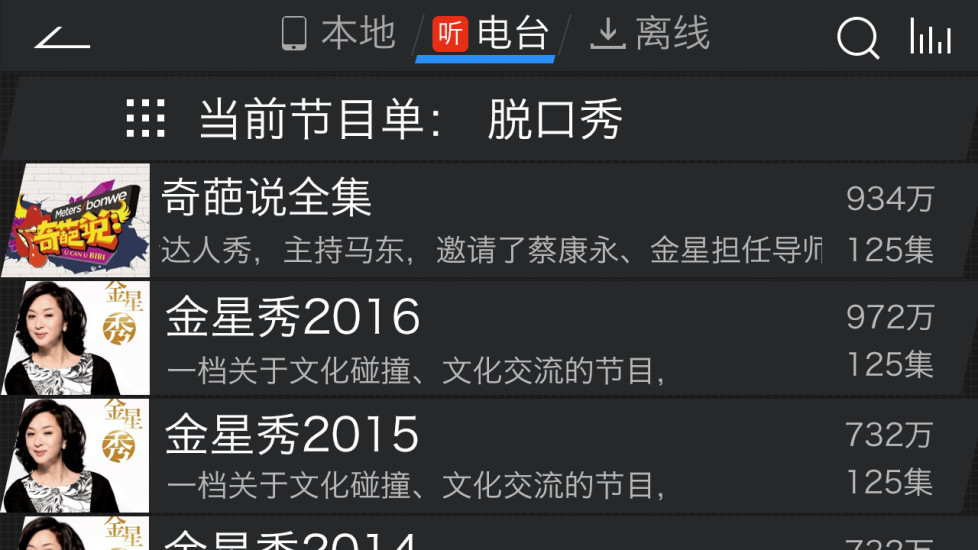The height and width of the screenshot is (550, 978).
Task: Open the 当前节目单 脱口秀 category grid
Action: tap(146, 119)
